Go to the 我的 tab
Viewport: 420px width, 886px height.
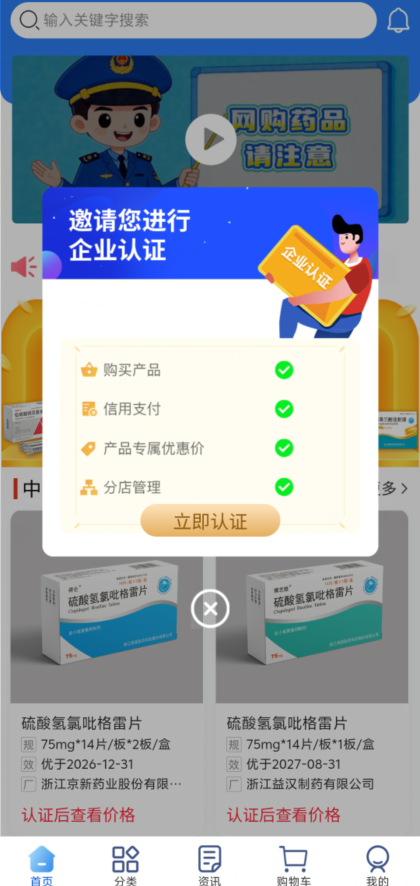[377, 866]
